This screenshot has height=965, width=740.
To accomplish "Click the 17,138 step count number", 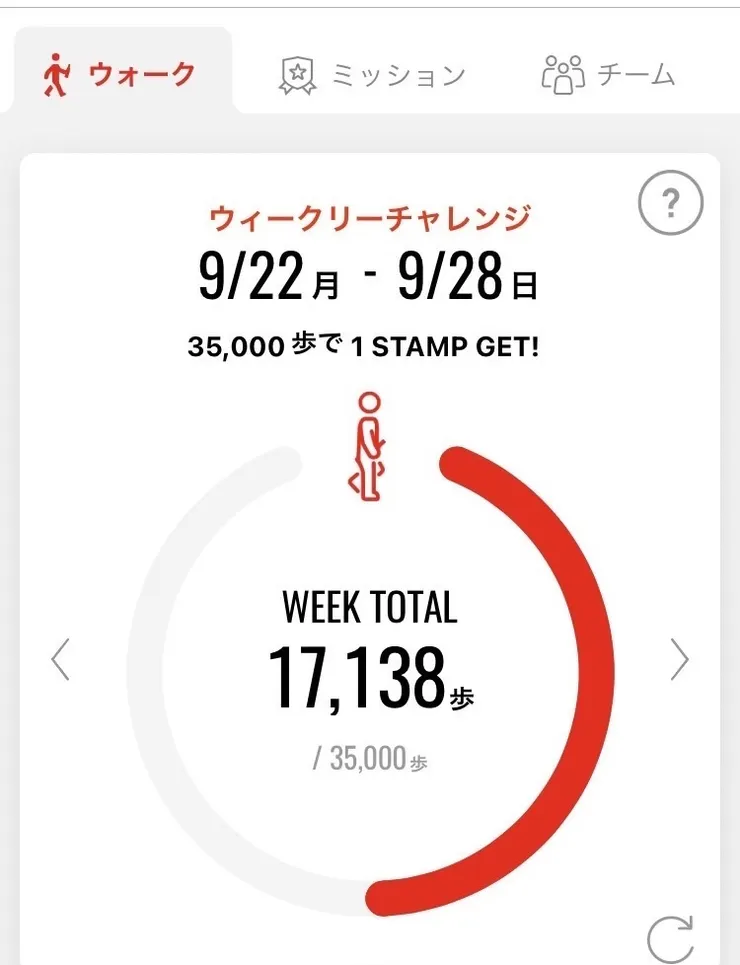I will point(363,675).
